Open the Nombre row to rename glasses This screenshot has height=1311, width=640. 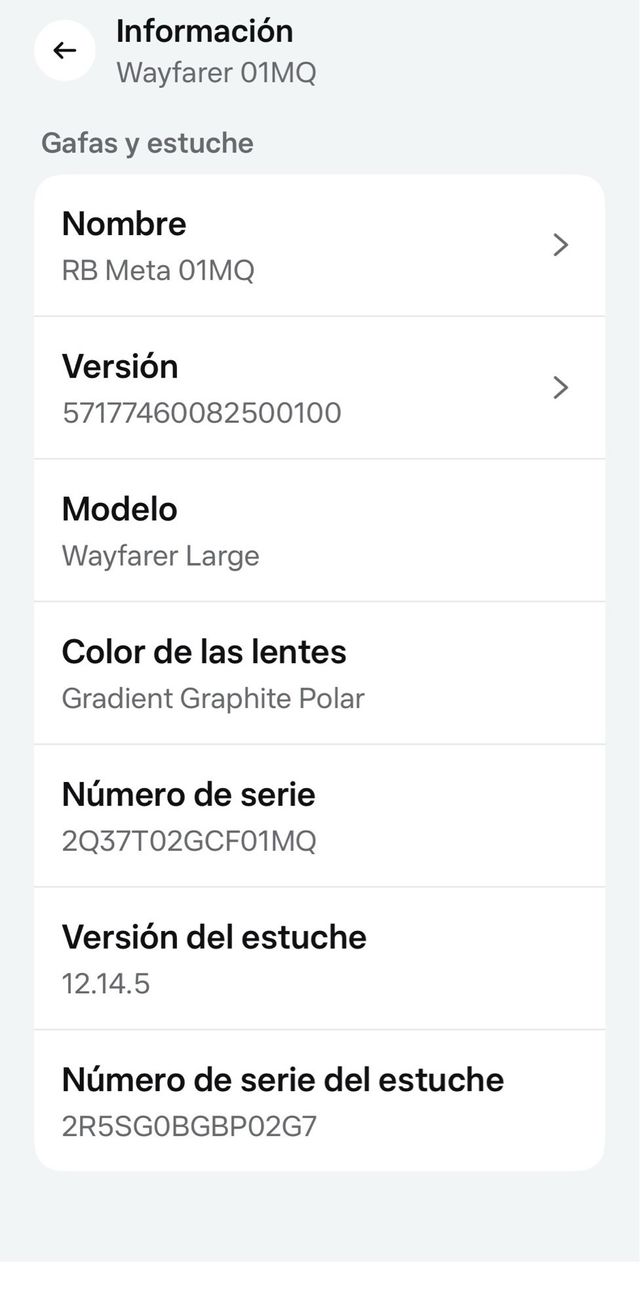click(x=319, y=245)
